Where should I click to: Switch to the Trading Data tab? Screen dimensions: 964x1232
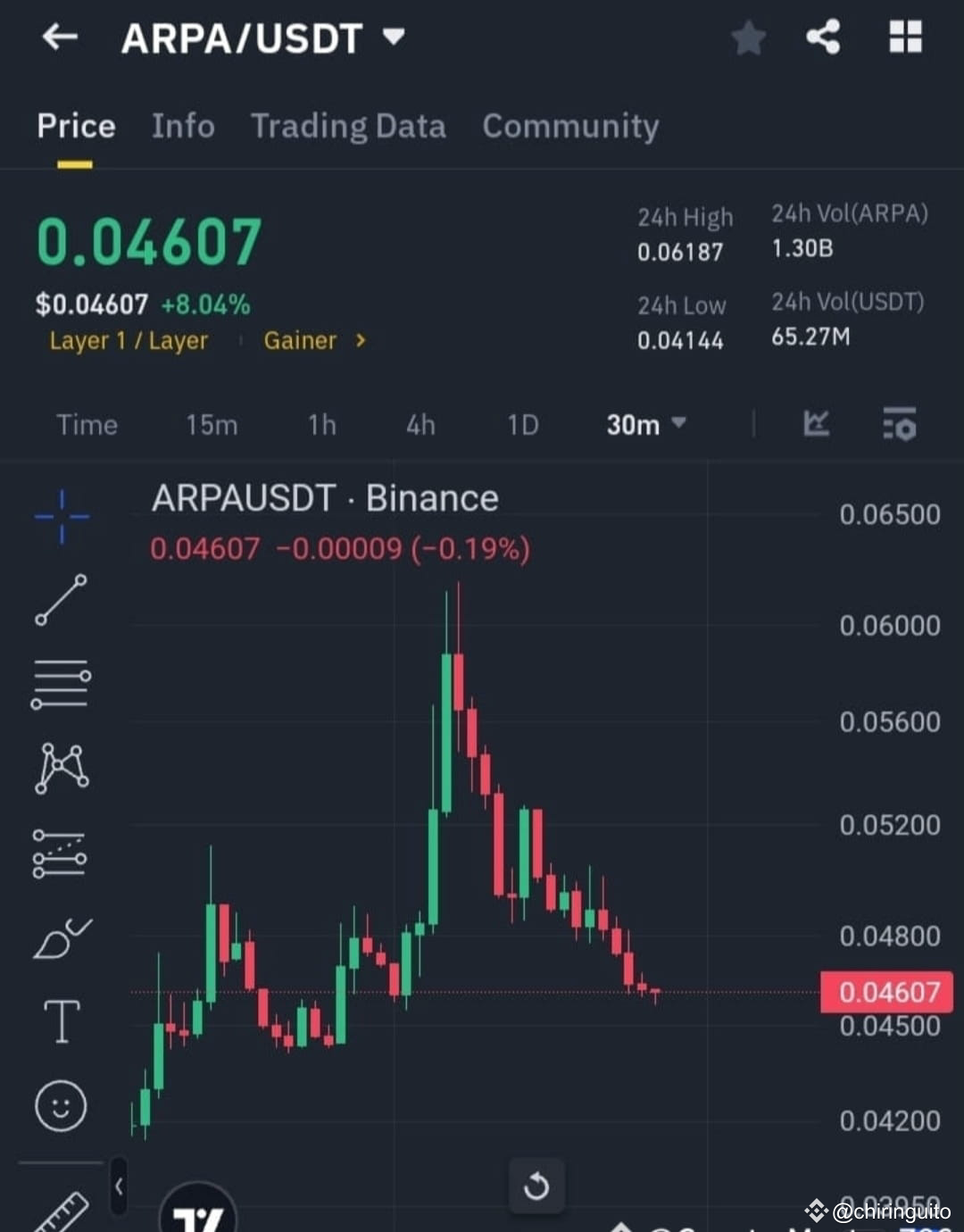pos(349,127)
